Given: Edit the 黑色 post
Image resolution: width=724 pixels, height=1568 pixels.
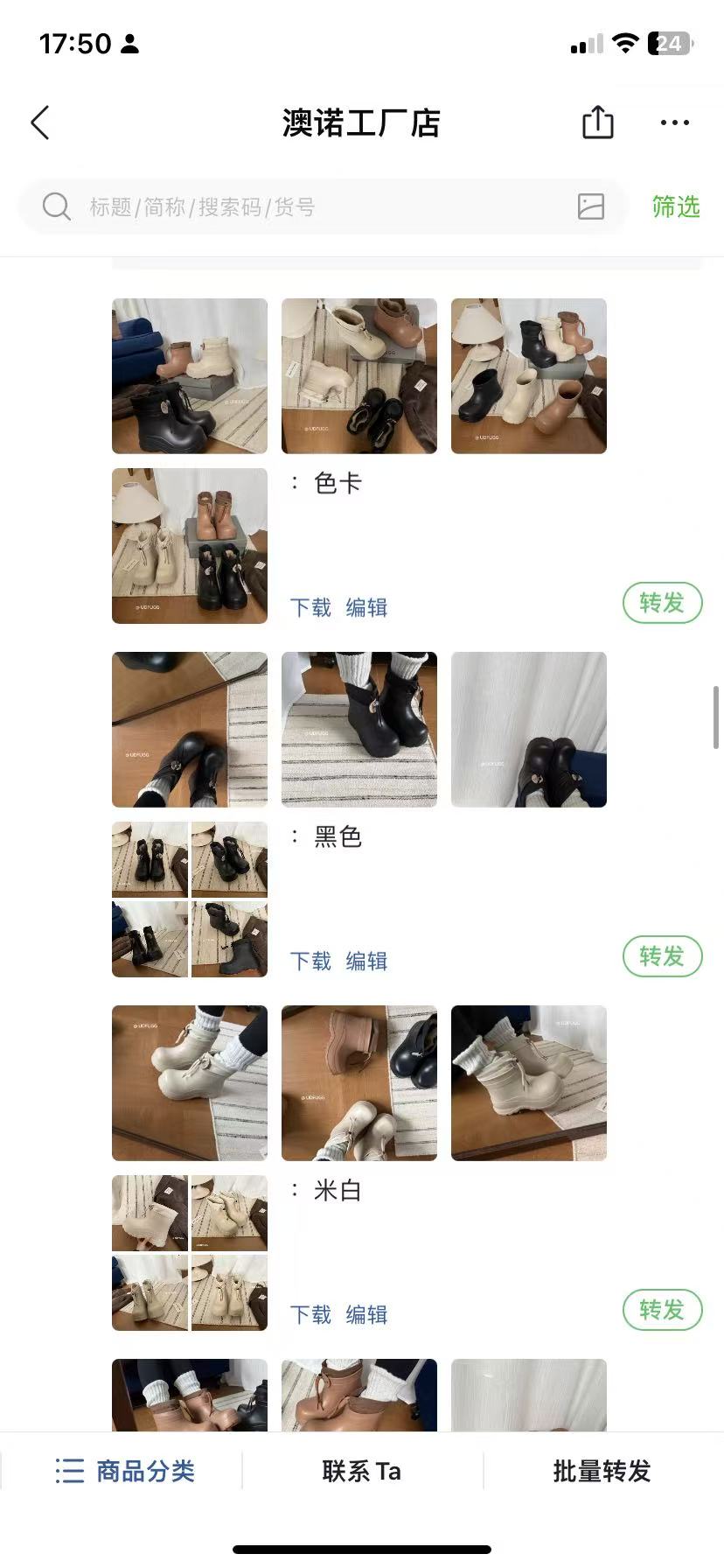Looking at the screenshot, I should (366, 961).
